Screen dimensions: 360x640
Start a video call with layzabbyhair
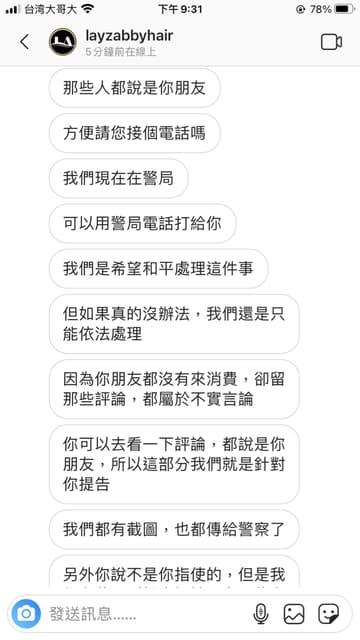point(331,42)
